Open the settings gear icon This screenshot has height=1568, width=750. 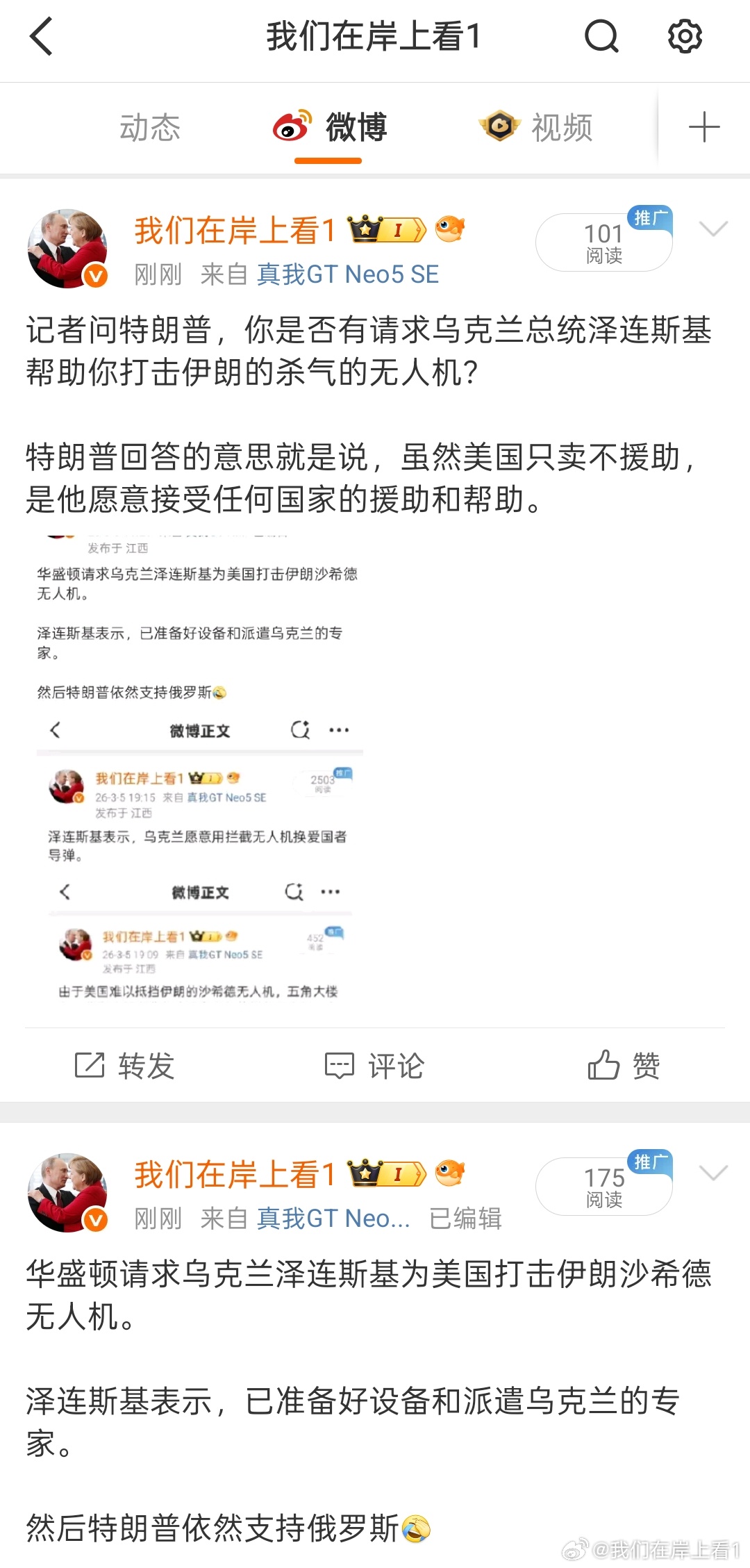[686, 38]
